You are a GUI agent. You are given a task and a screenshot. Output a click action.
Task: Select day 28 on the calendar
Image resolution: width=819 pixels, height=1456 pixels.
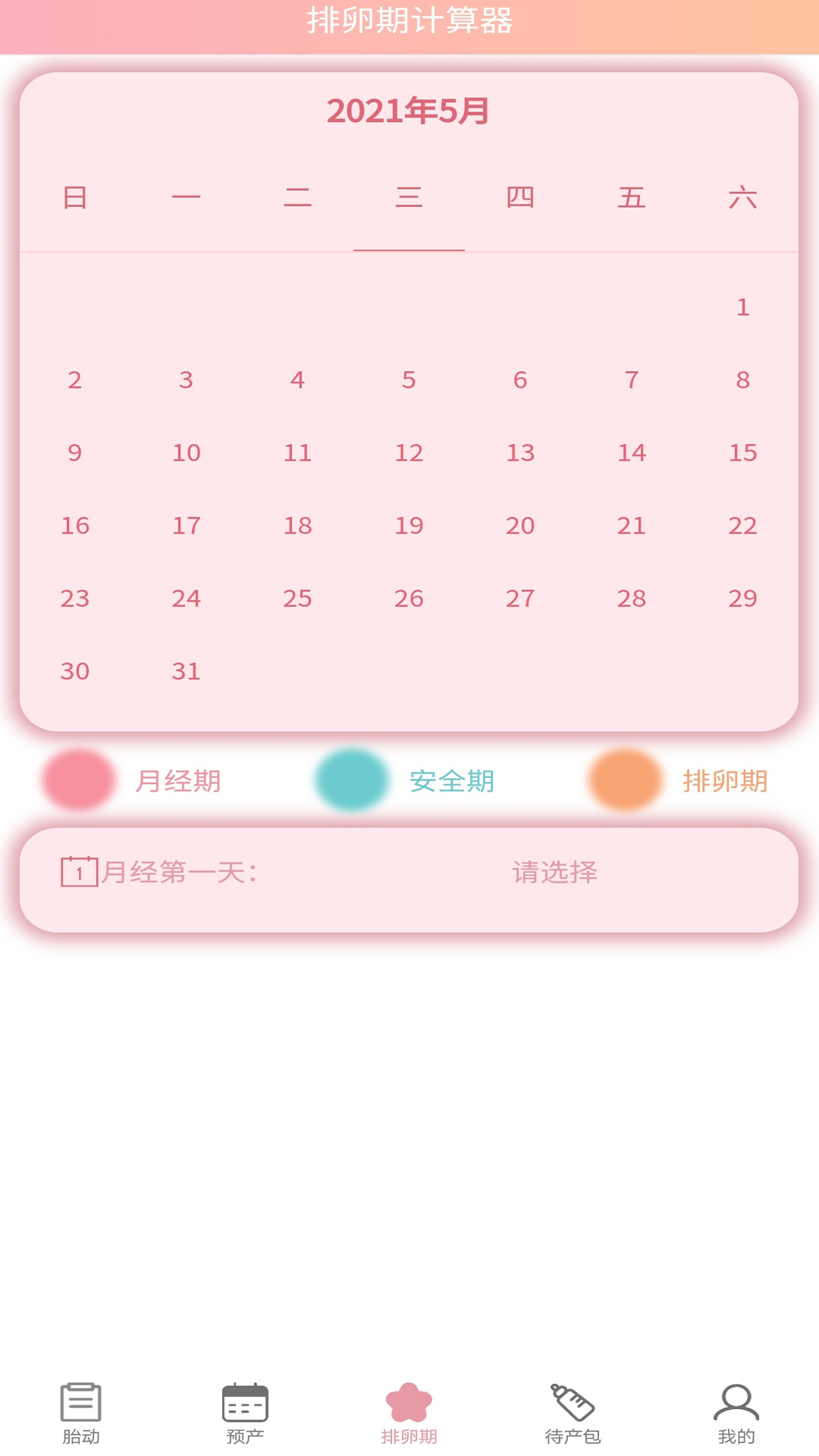tap(631, 598)
